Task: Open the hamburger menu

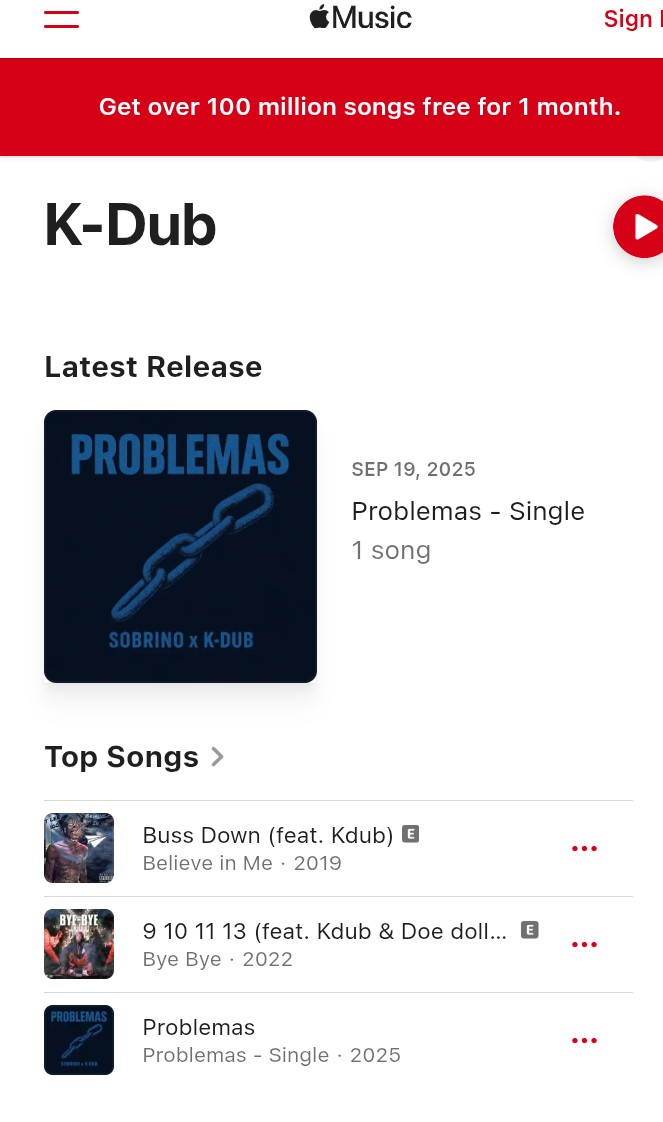Action: point(61,18)
